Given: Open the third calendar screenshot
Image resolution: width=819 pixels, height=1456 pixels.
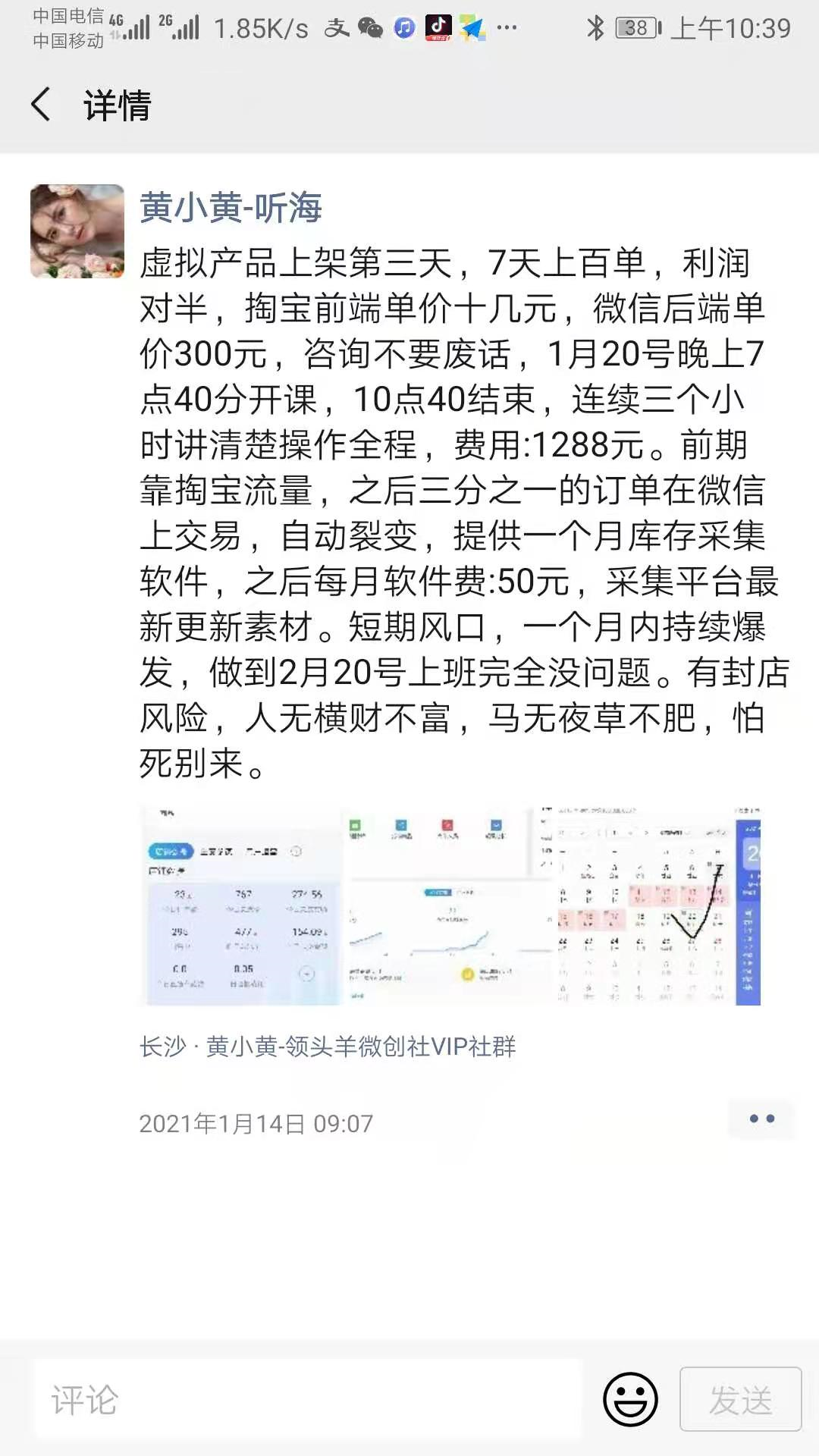Looking at the screenshot, I should pos(658,906).
